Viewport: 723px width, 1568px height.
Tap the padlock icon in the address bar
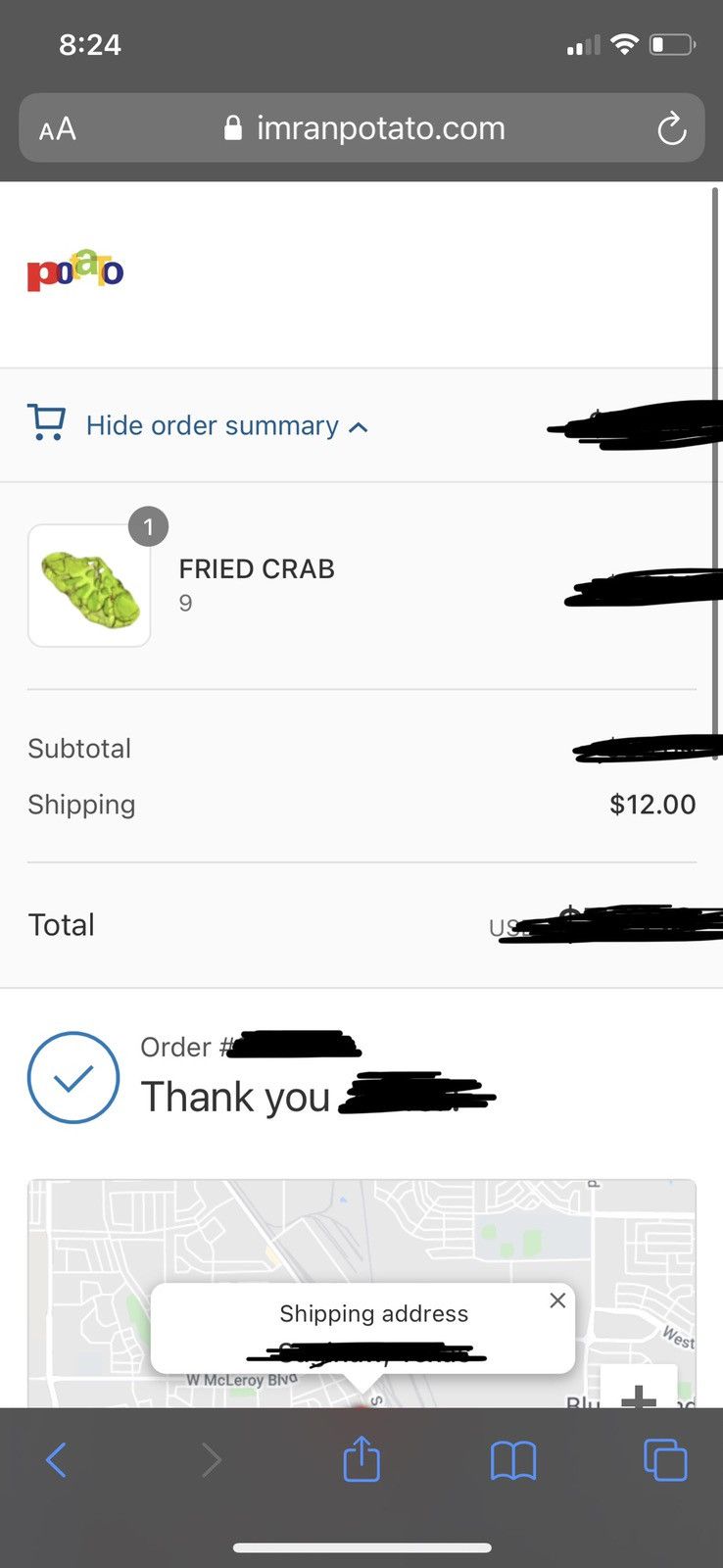(x=232, y=127)
